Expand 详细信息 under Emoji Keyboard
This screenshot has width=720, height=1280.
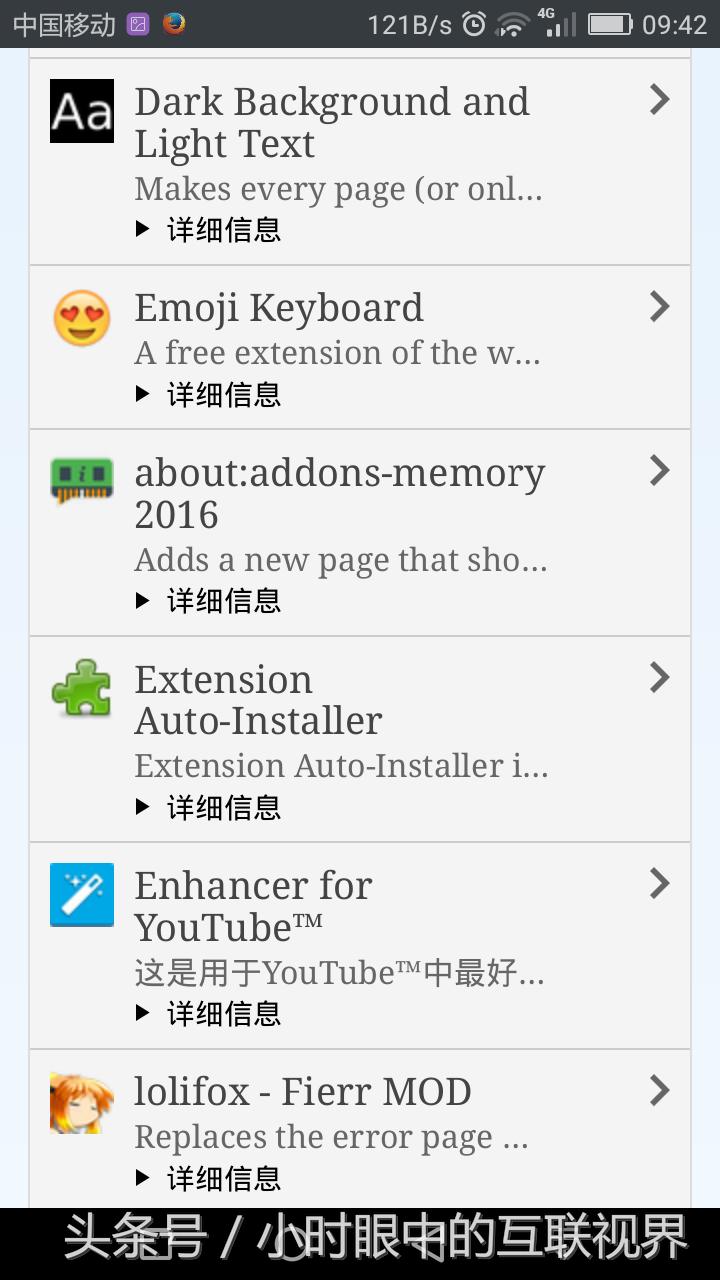tap(209, 395)
